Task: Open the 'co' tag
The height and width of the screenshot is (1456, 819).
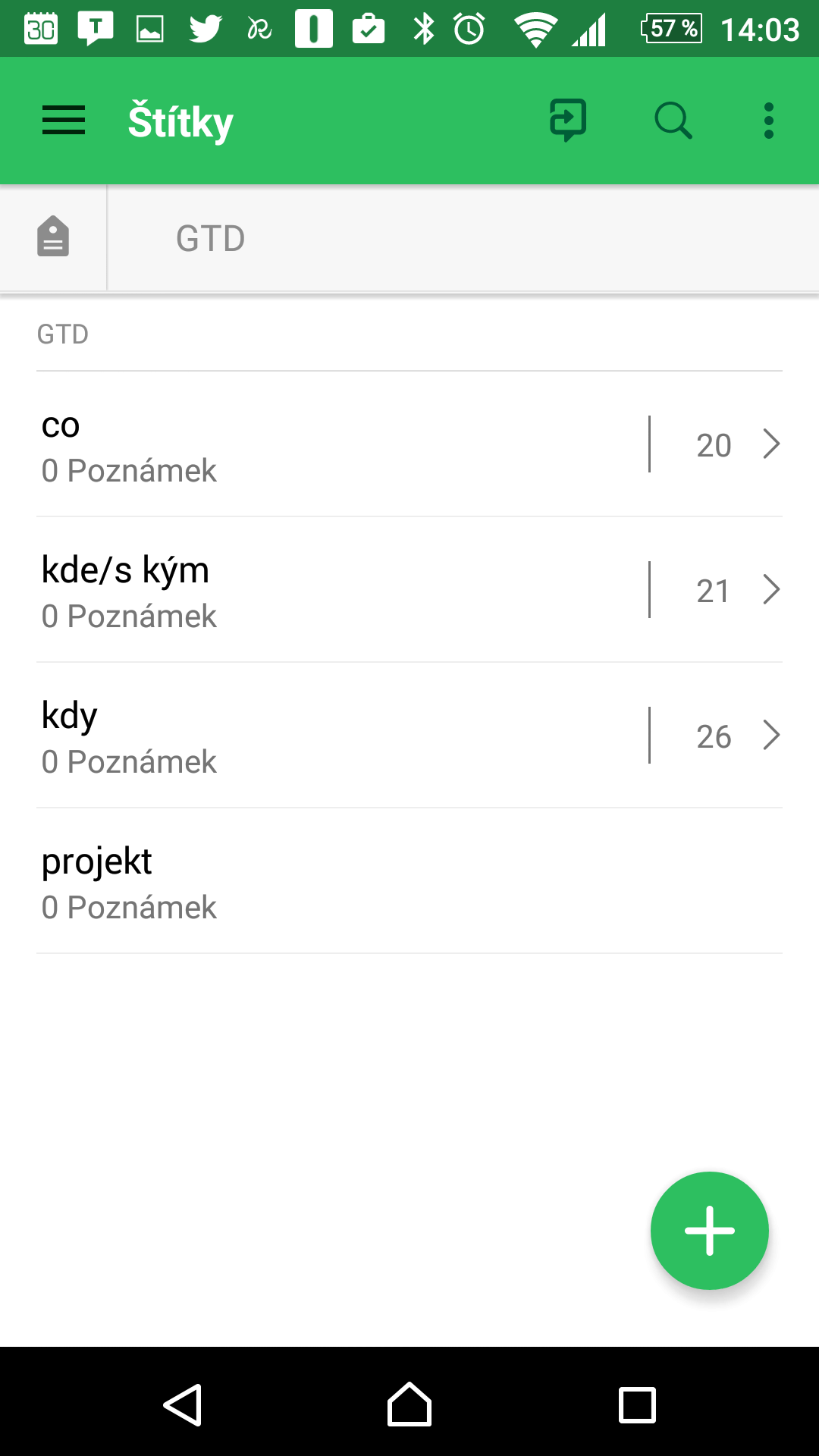Action: pyautogui.click(x=341, y=444)
